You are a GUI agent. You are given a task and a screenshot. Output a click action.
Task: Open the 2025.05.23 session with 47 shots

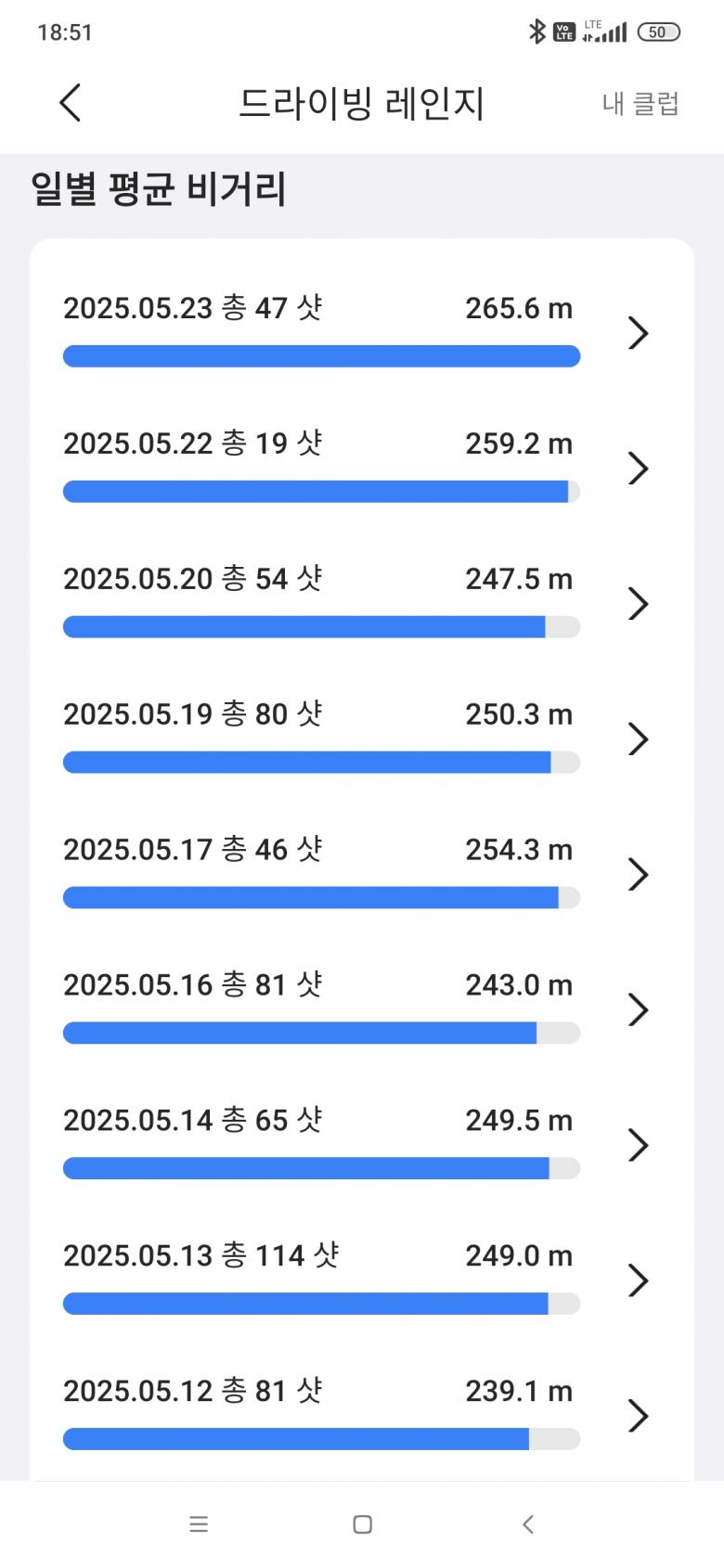tap(362, 331)
